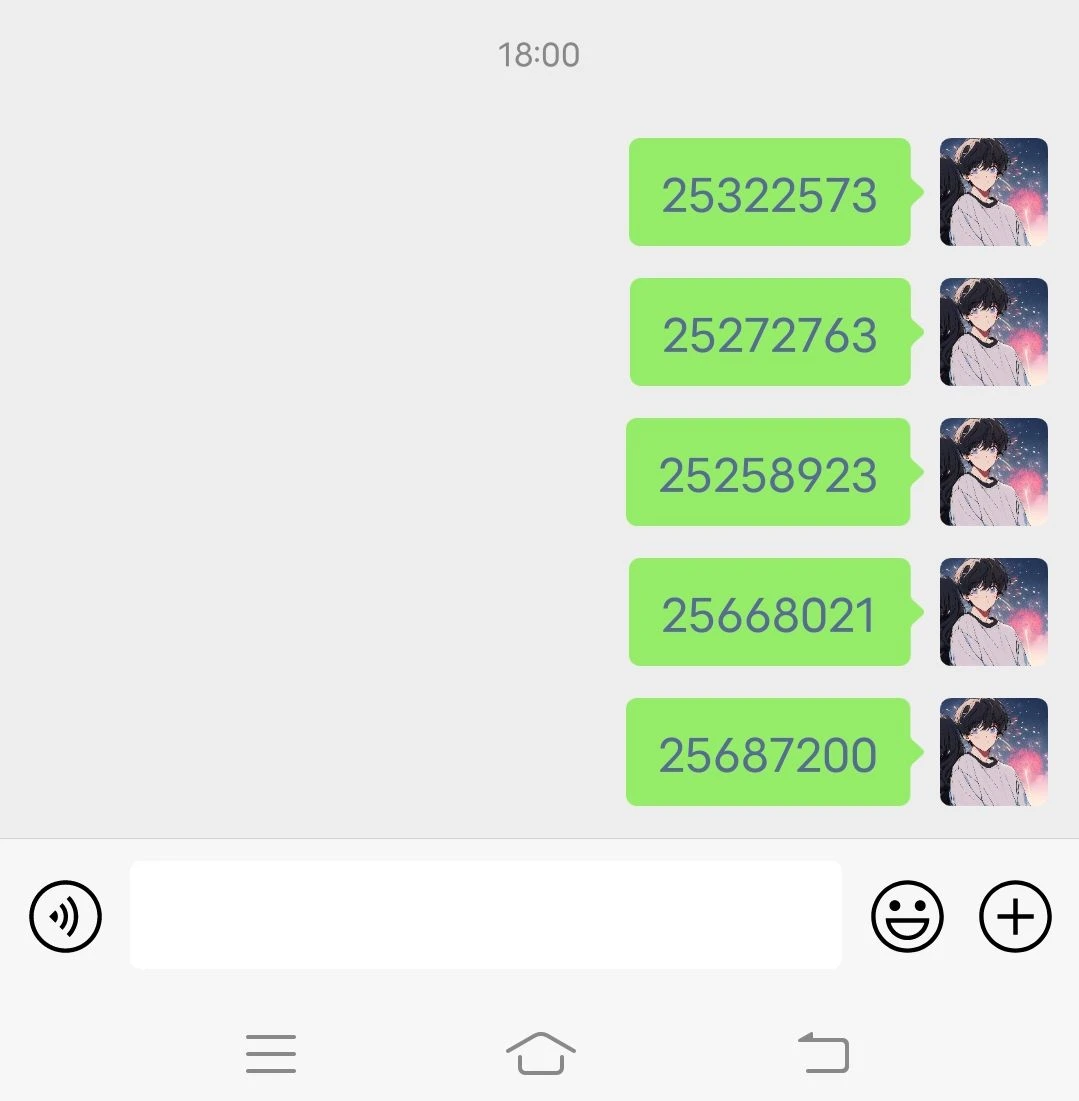Viewport: 1079px width, 1101px height.
Task: Tap the avatar beside message 25687200
Action: pyautogui.click(x=993, y=752)
